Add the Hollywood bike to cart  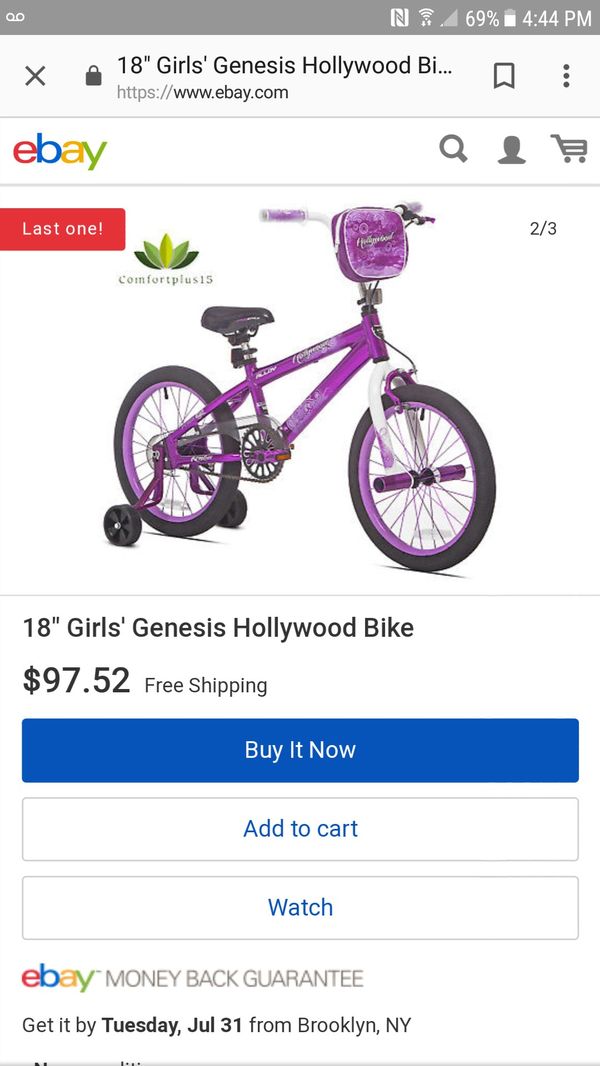pyautogui.click(x=300, y=829)
